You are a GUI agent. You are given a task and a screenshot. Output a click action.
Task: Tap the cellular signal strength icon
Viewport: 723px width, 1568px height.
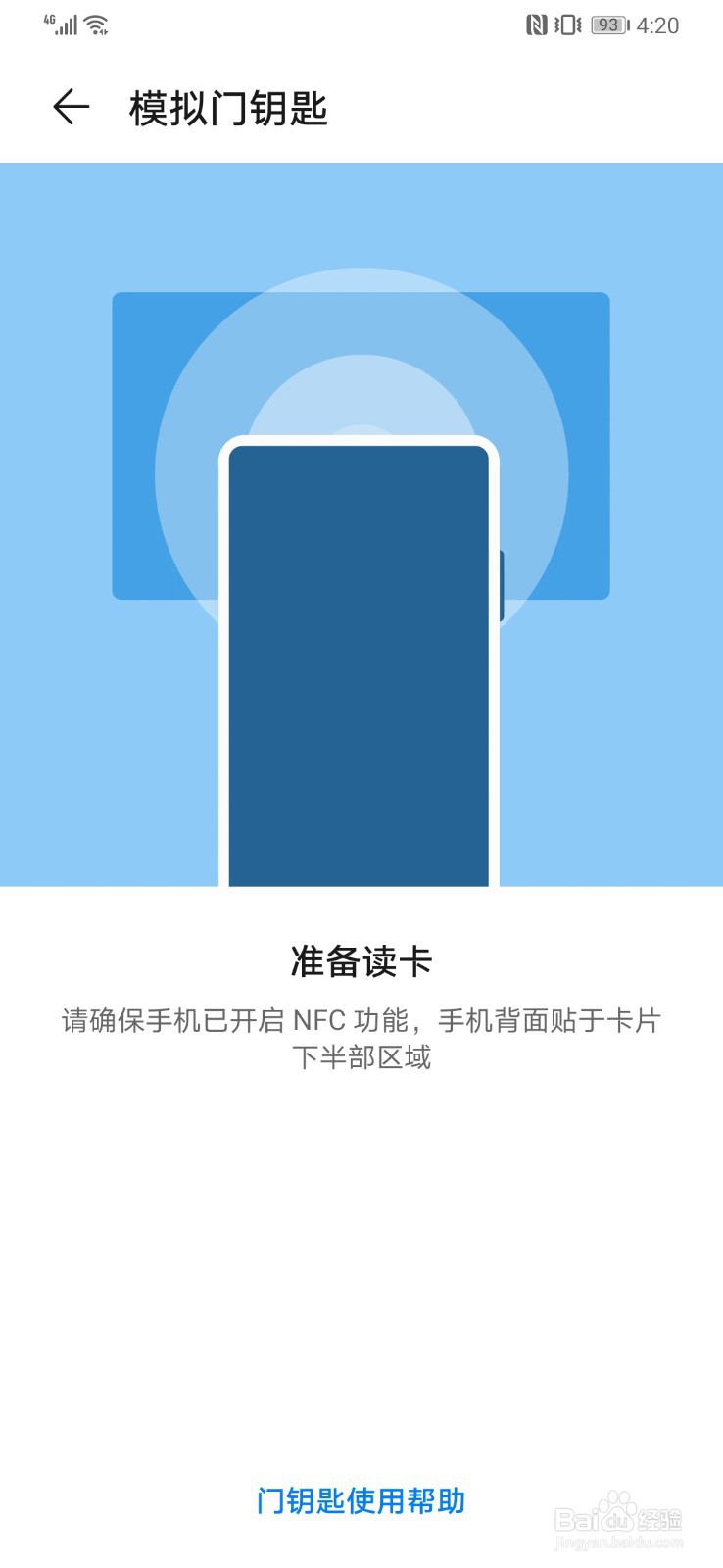(x=67, y=25)
